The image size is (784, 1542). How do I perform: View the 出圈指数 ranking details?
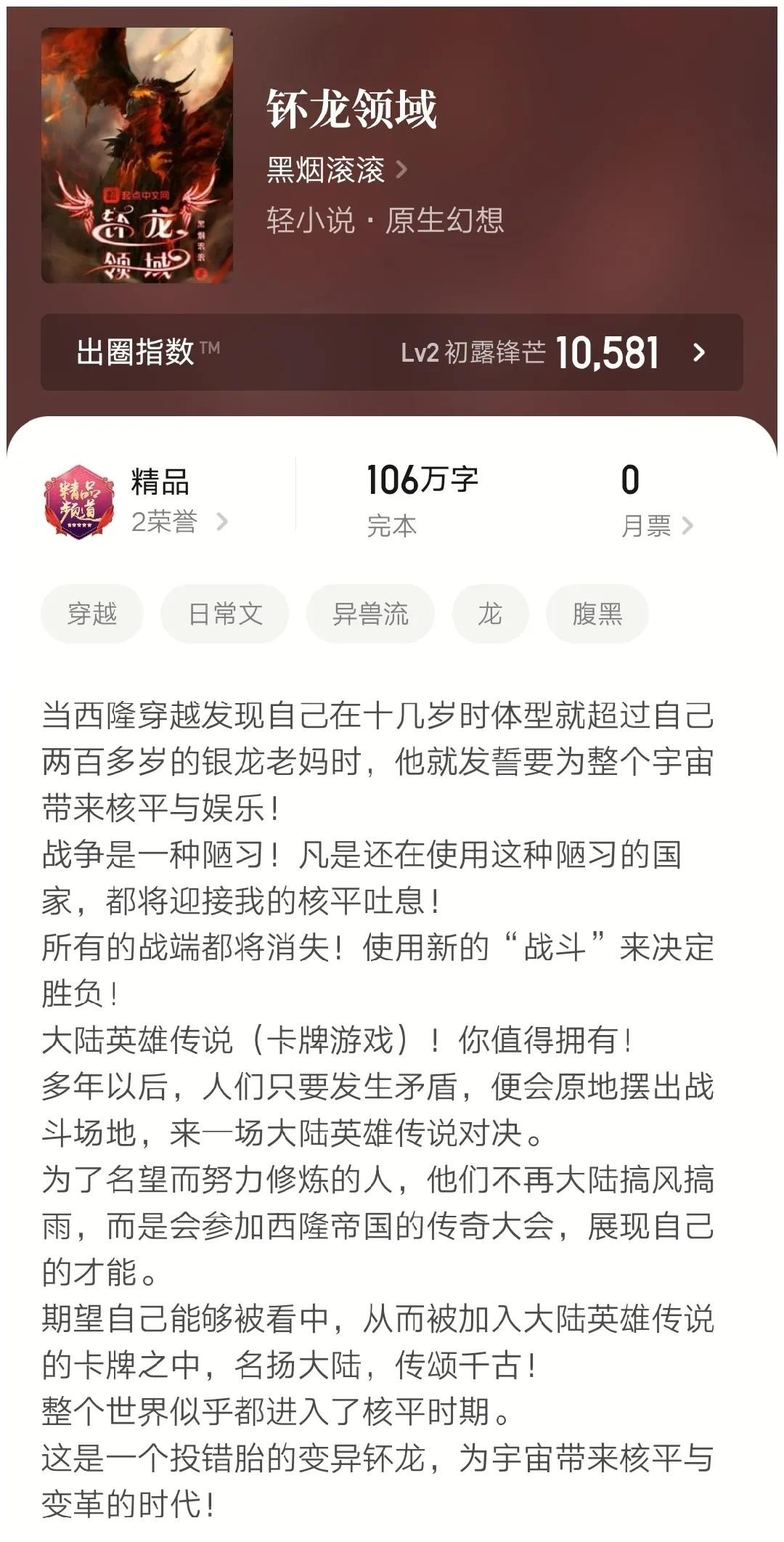point(392,352)
